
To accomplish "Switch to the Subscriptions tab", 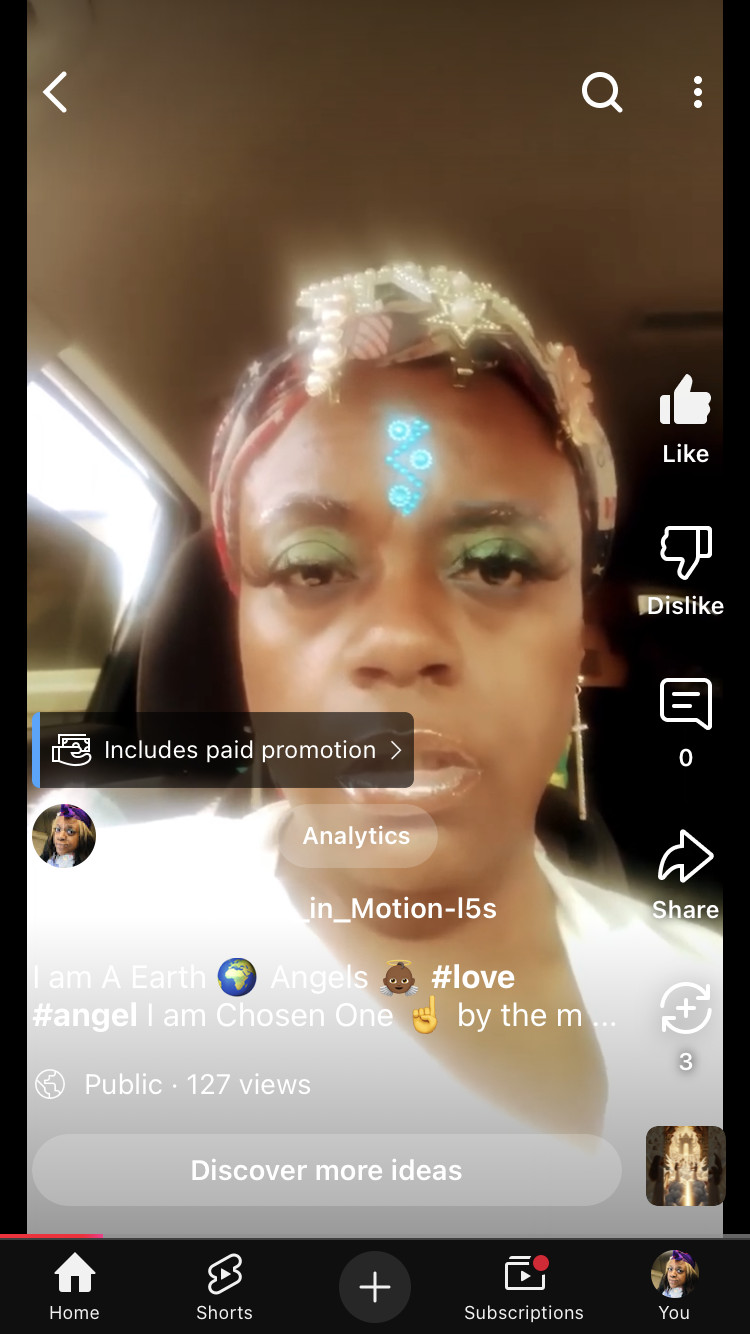I will (x=524, y=1288).
